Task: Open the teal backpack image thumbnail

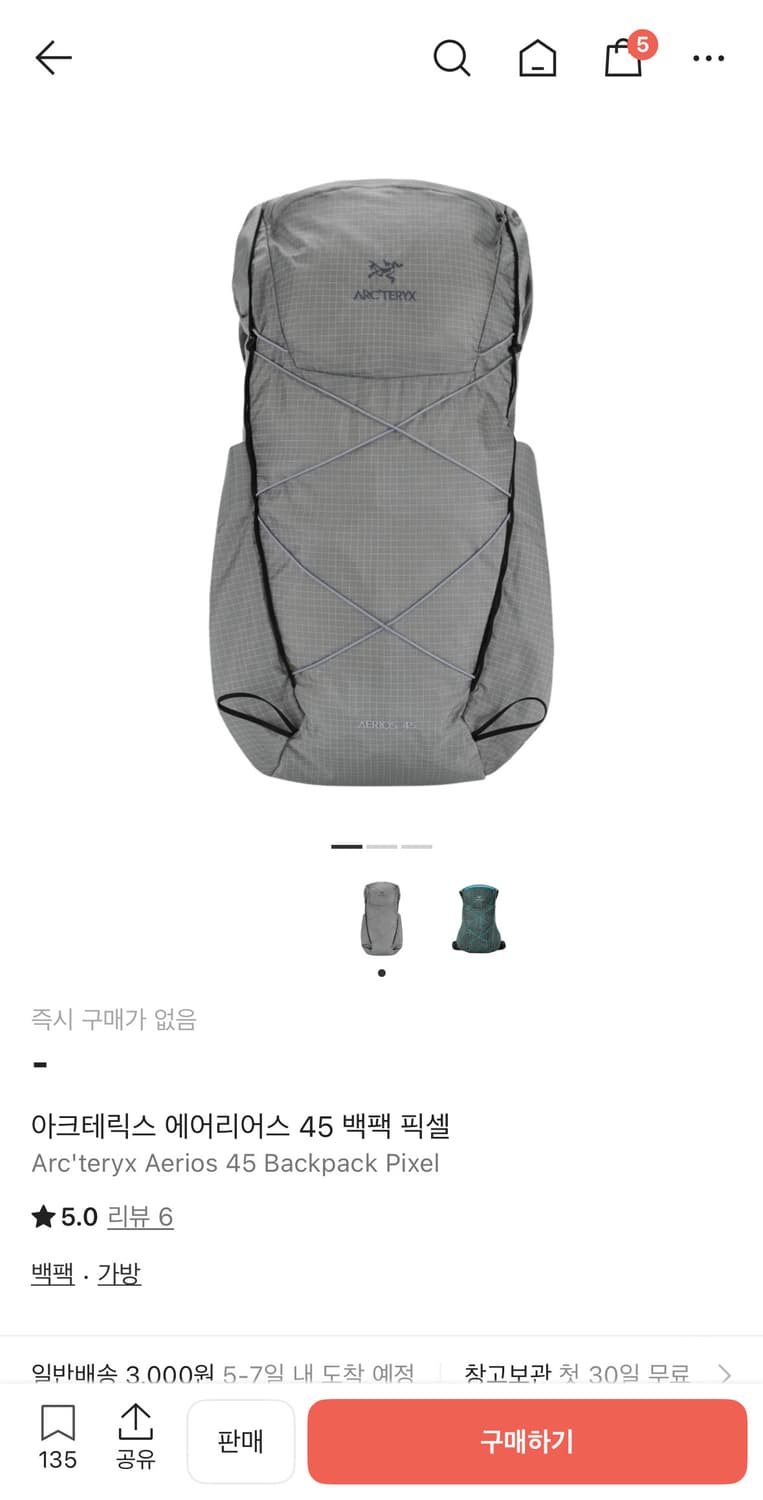Action: [x=477, y=917]
